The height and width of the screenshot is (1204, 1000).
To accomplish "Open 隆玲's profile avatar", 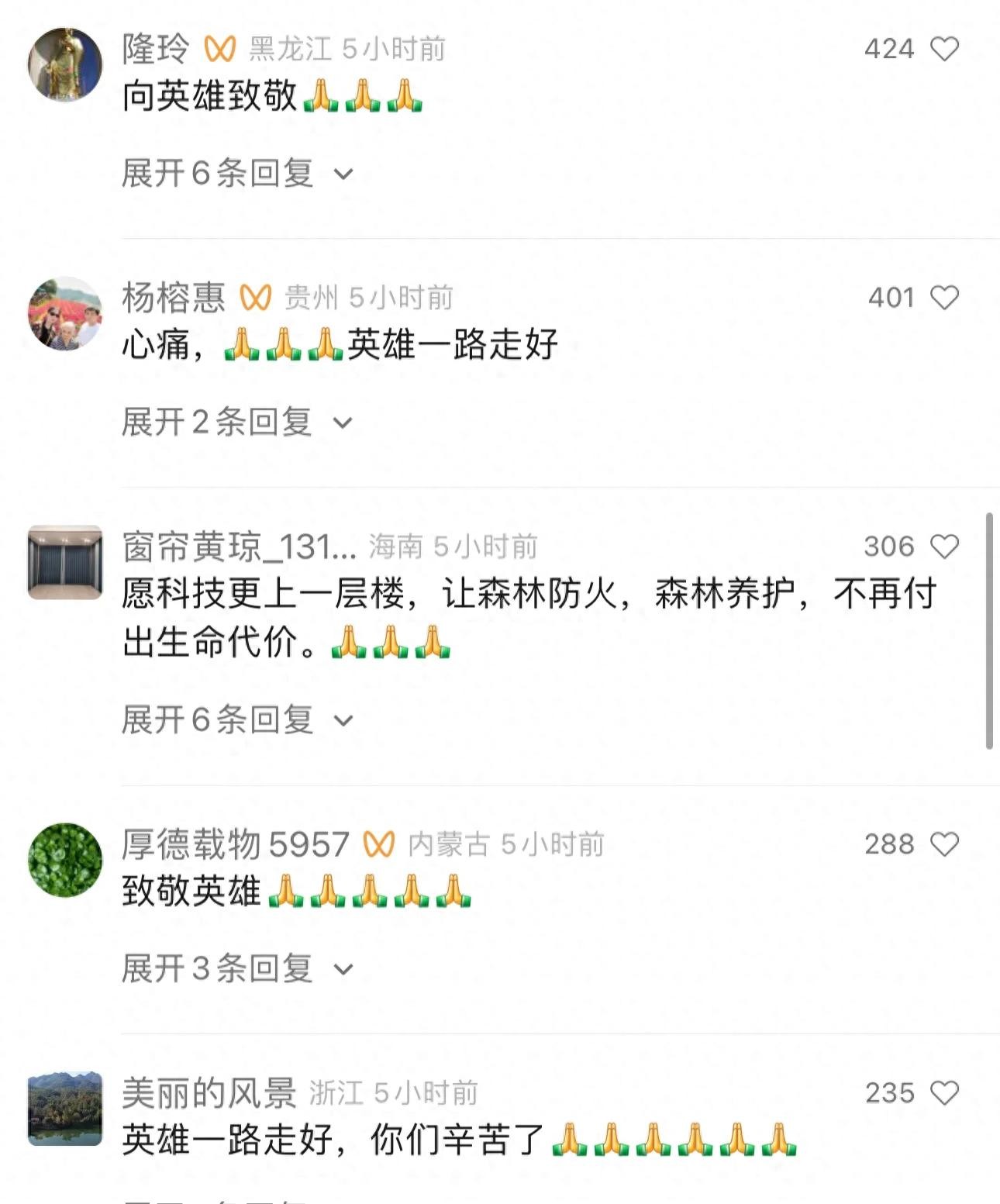I will point(65,64).
